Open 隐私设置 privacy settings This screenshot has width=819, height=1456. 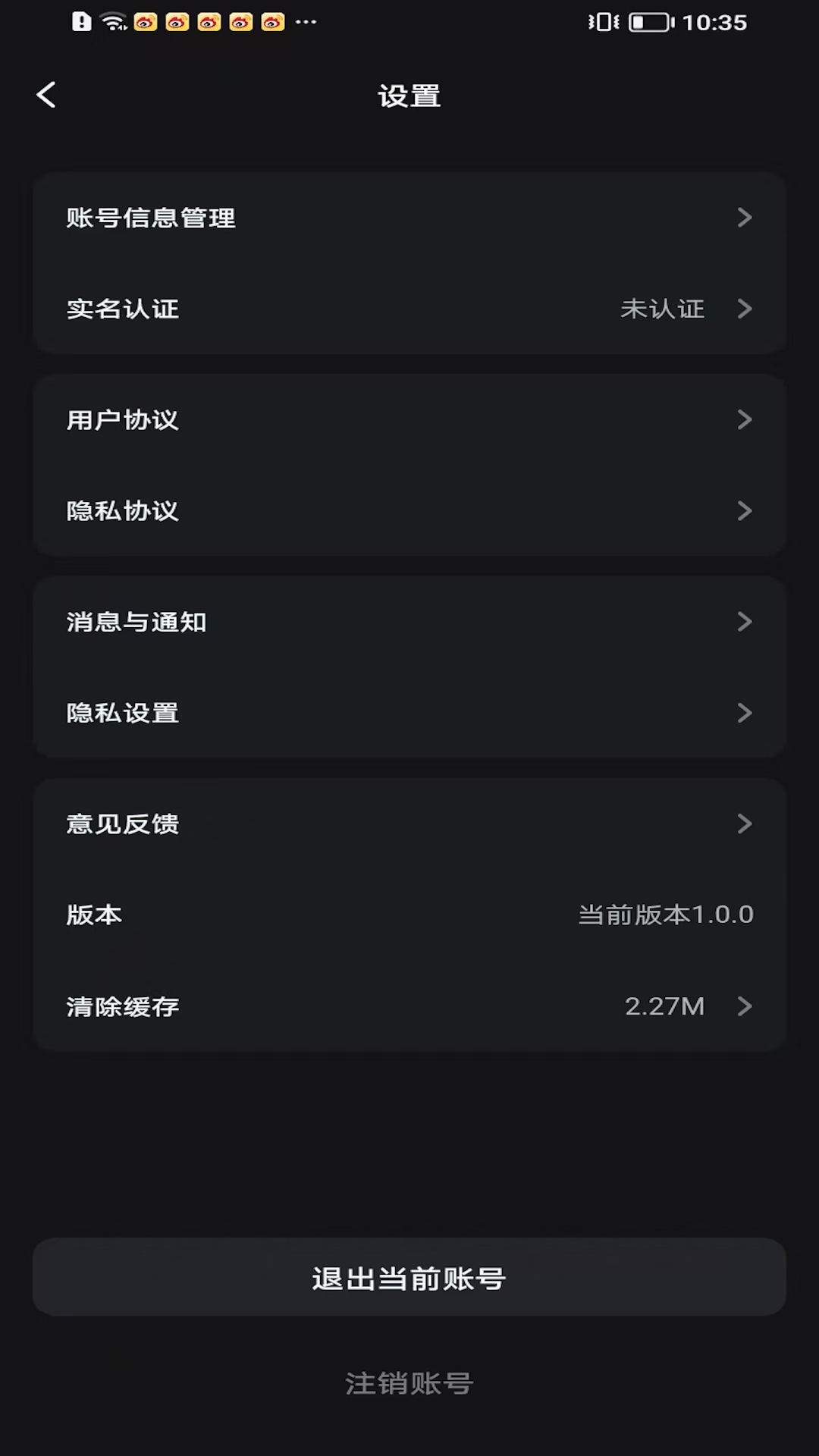[409, 713]
